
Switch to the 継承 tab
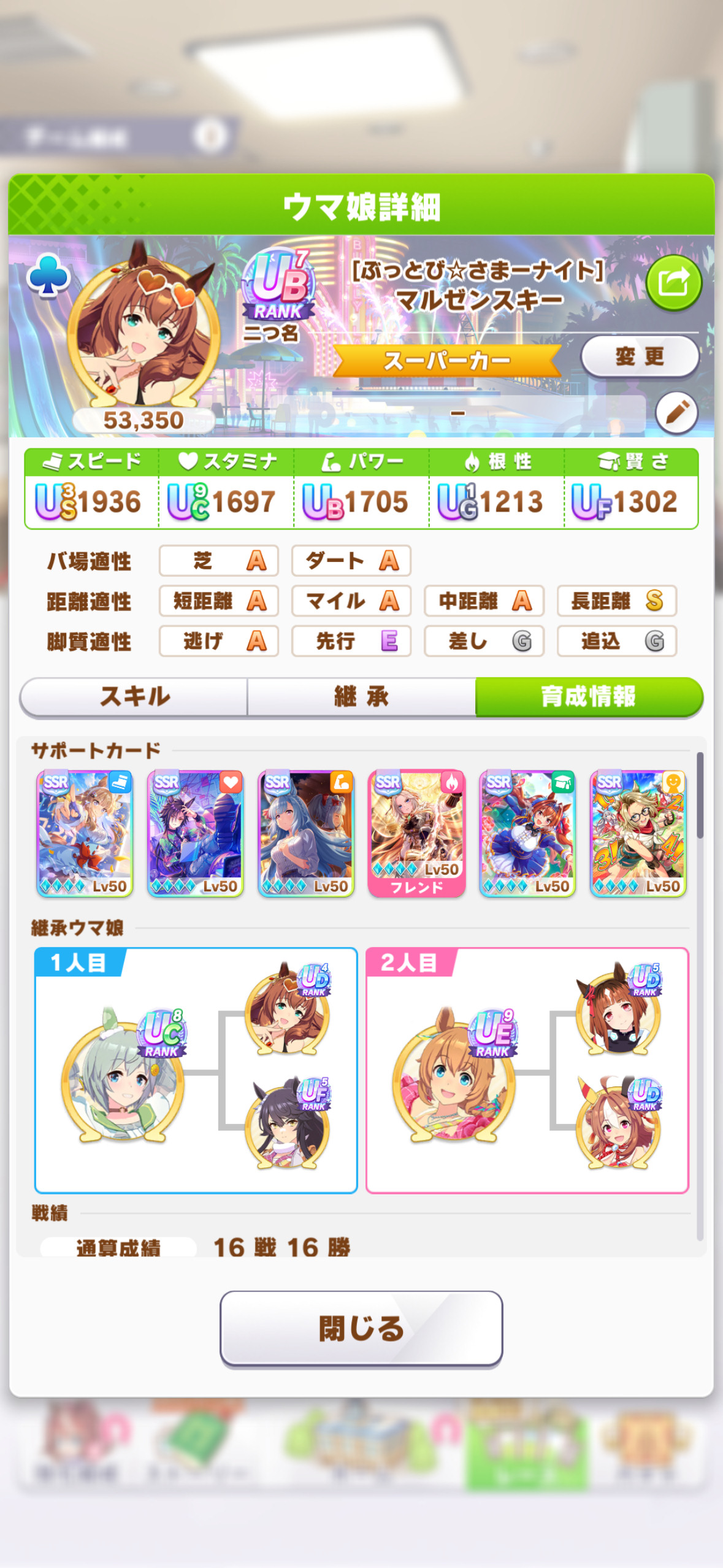click(361, 697)
